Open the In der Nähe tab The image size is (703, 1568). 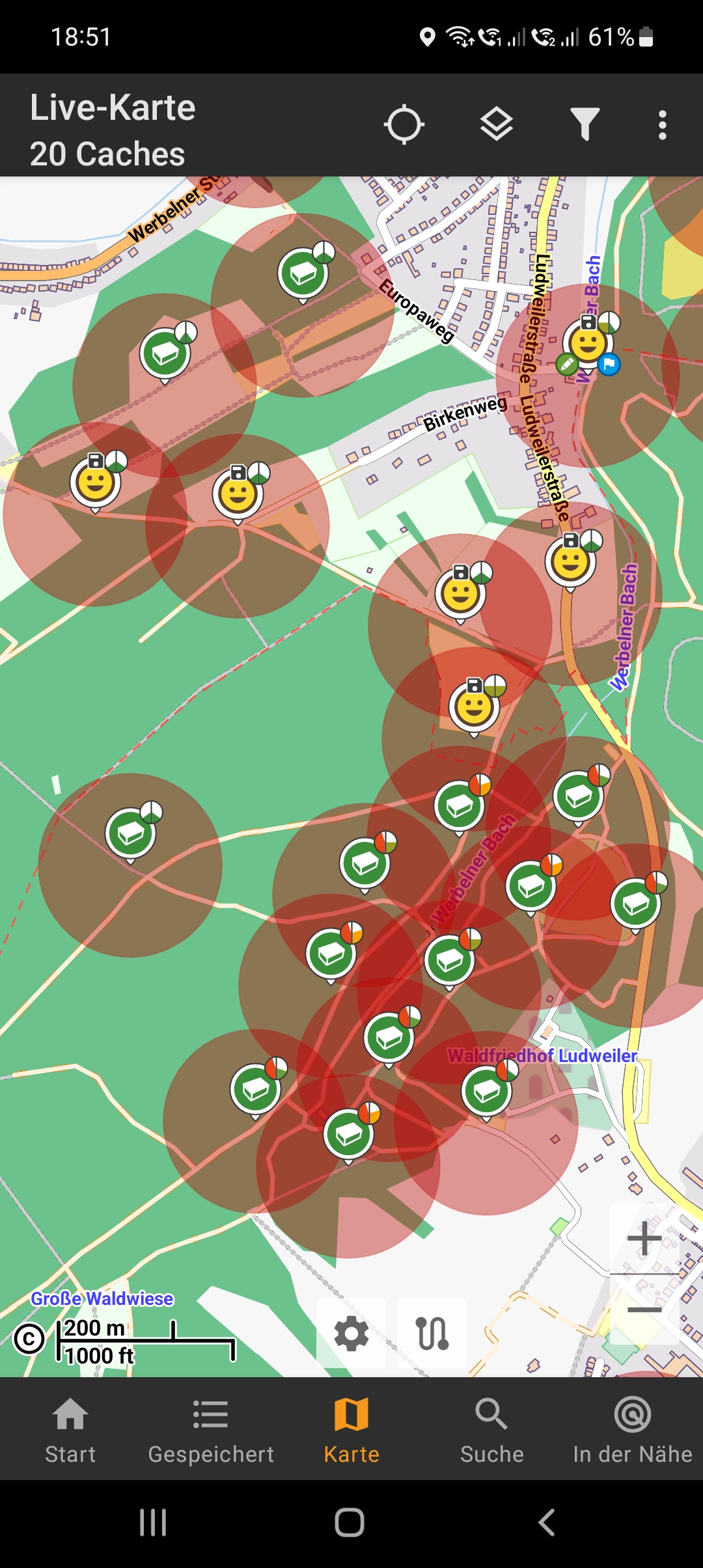click(x=633, y=1429)
